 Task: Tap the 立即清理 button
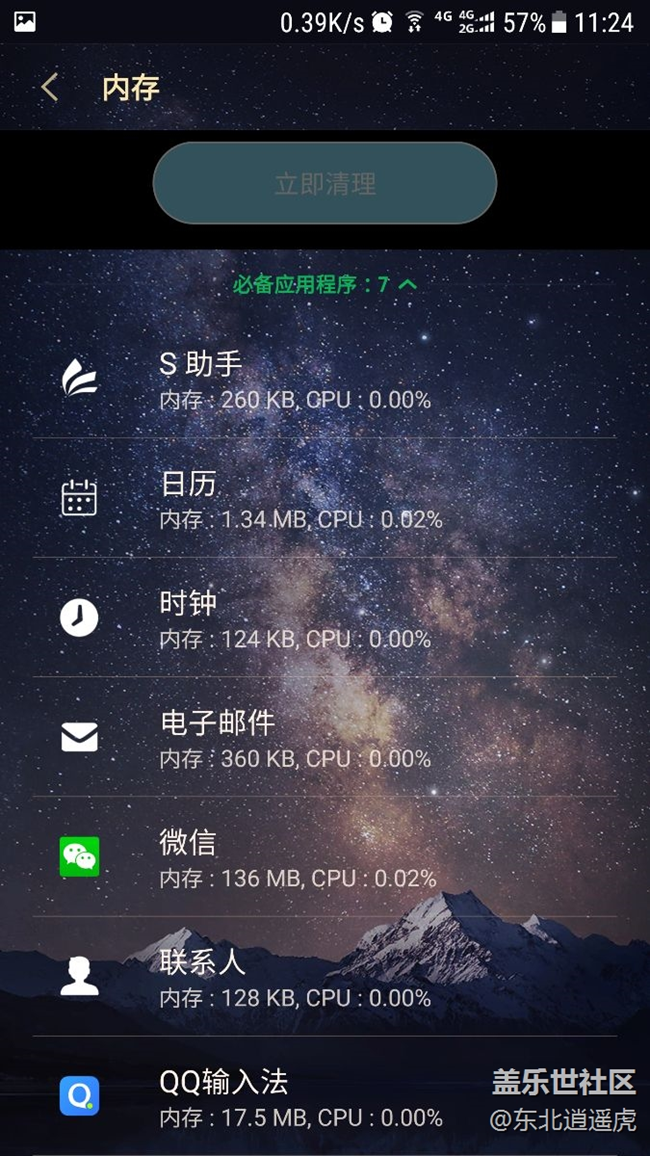(325, 183)
